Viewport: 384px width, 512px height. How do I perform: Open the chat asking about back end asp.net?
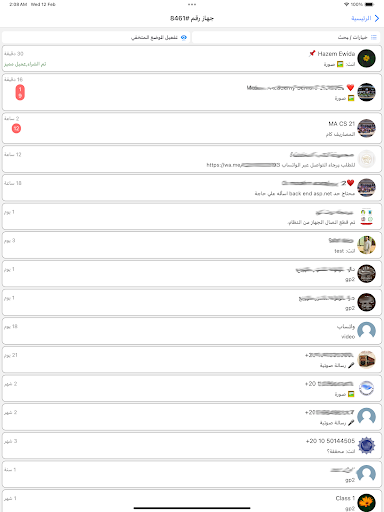192,188
